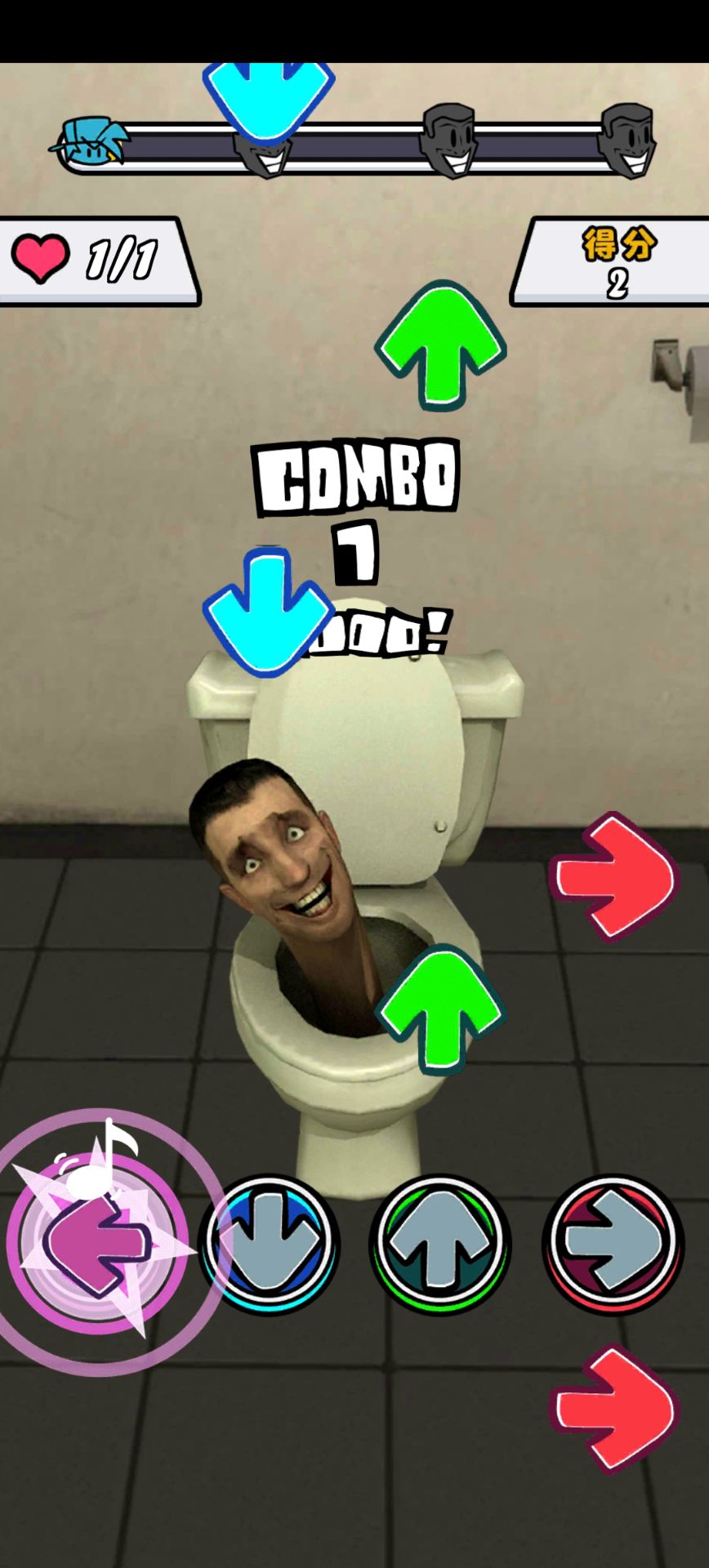Tap the green up arrow button
The width and height of the screenshot is (709, 1568).
441,1244
